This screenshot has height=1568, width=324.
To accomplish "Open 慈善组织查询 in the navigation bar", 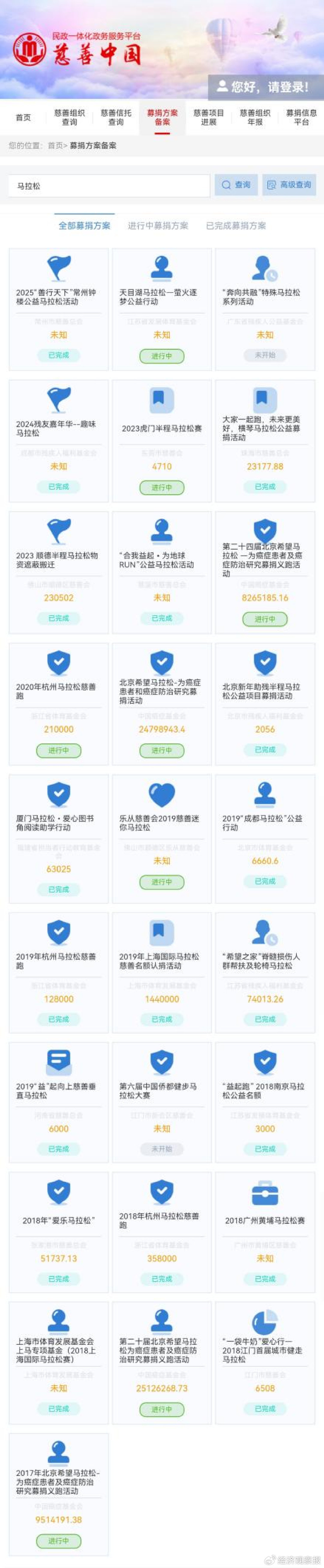I will [x=69, y=117].
